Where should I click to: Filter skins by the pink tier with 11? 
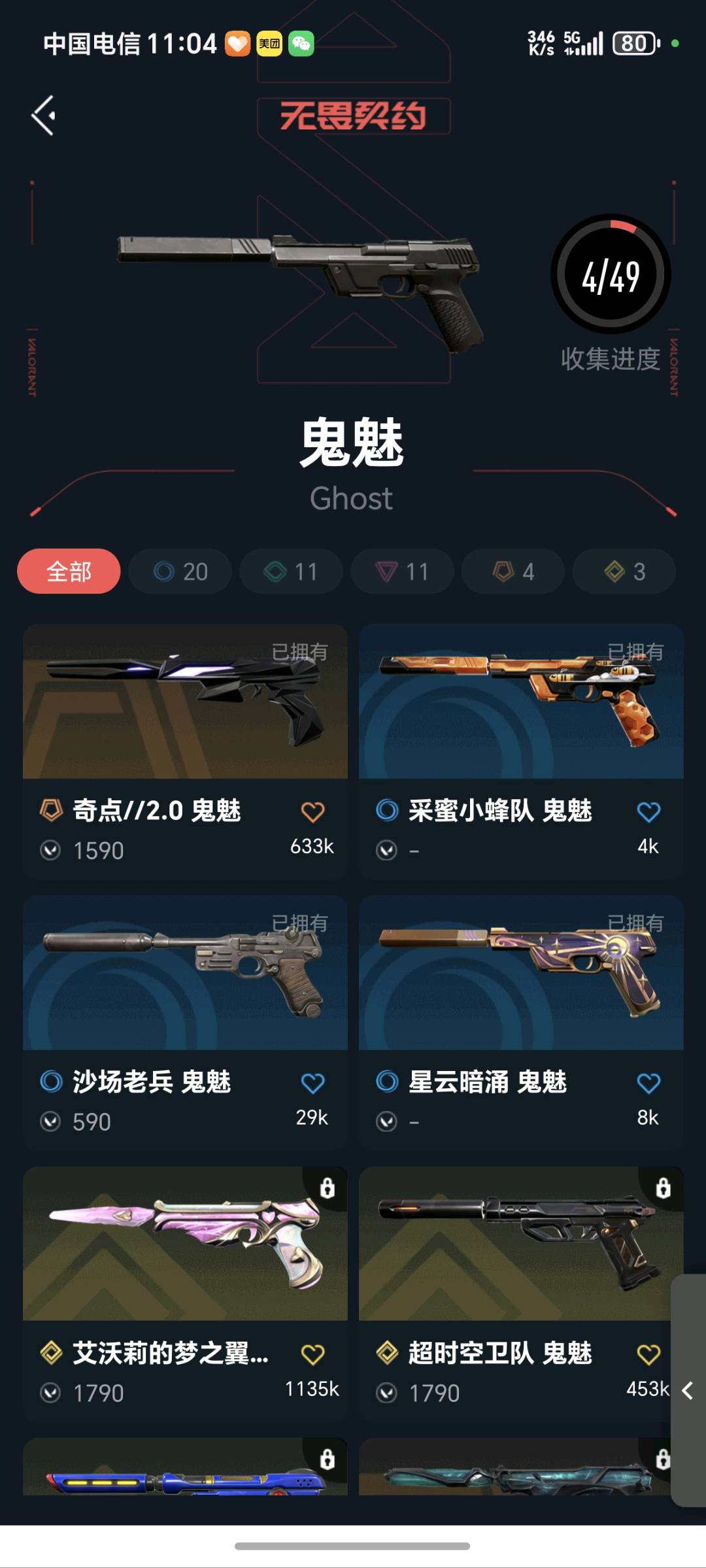[402, 571]
